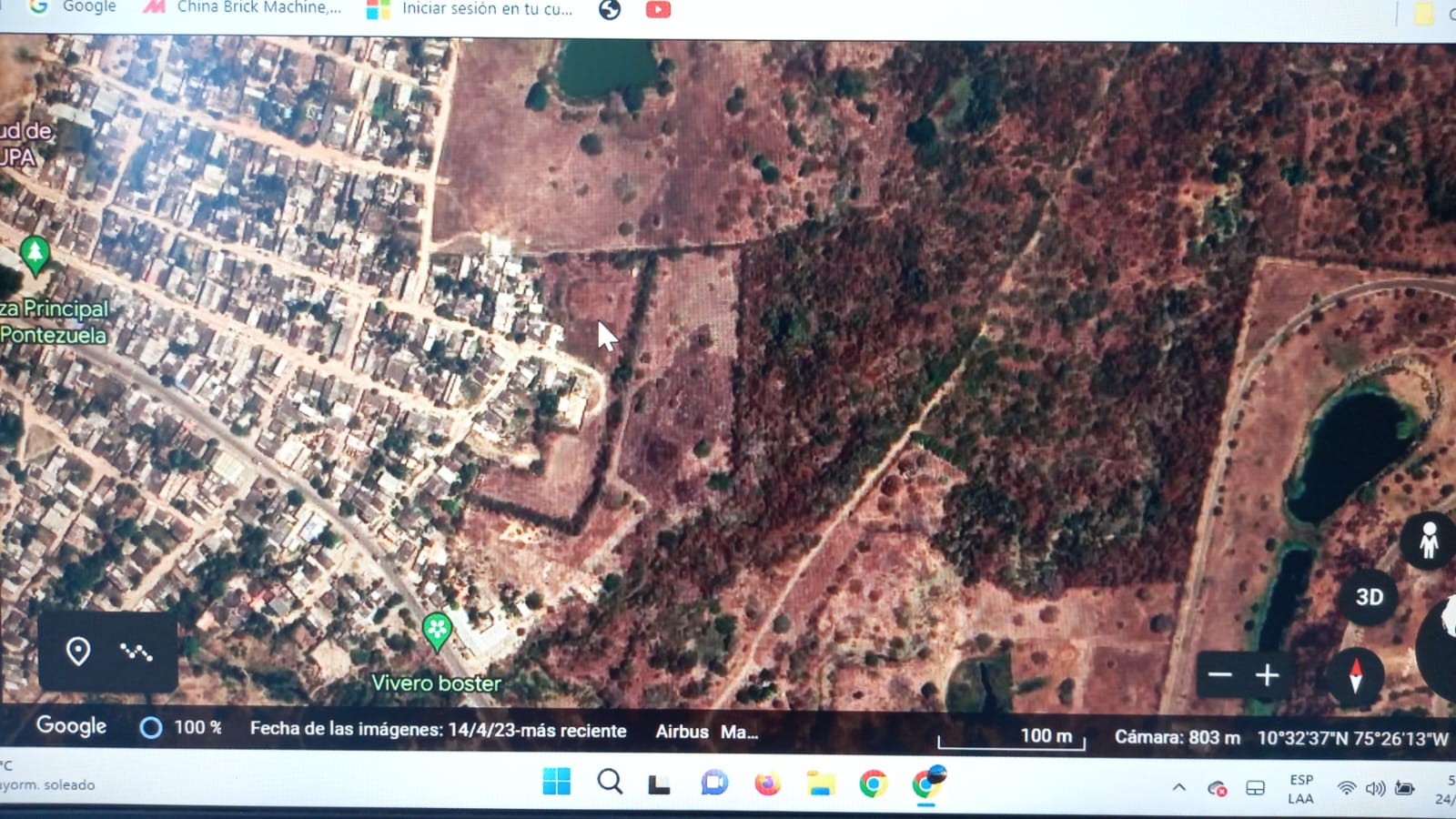Switch the map to 3D view
1456x819 pixels.
pos(1369,597)
